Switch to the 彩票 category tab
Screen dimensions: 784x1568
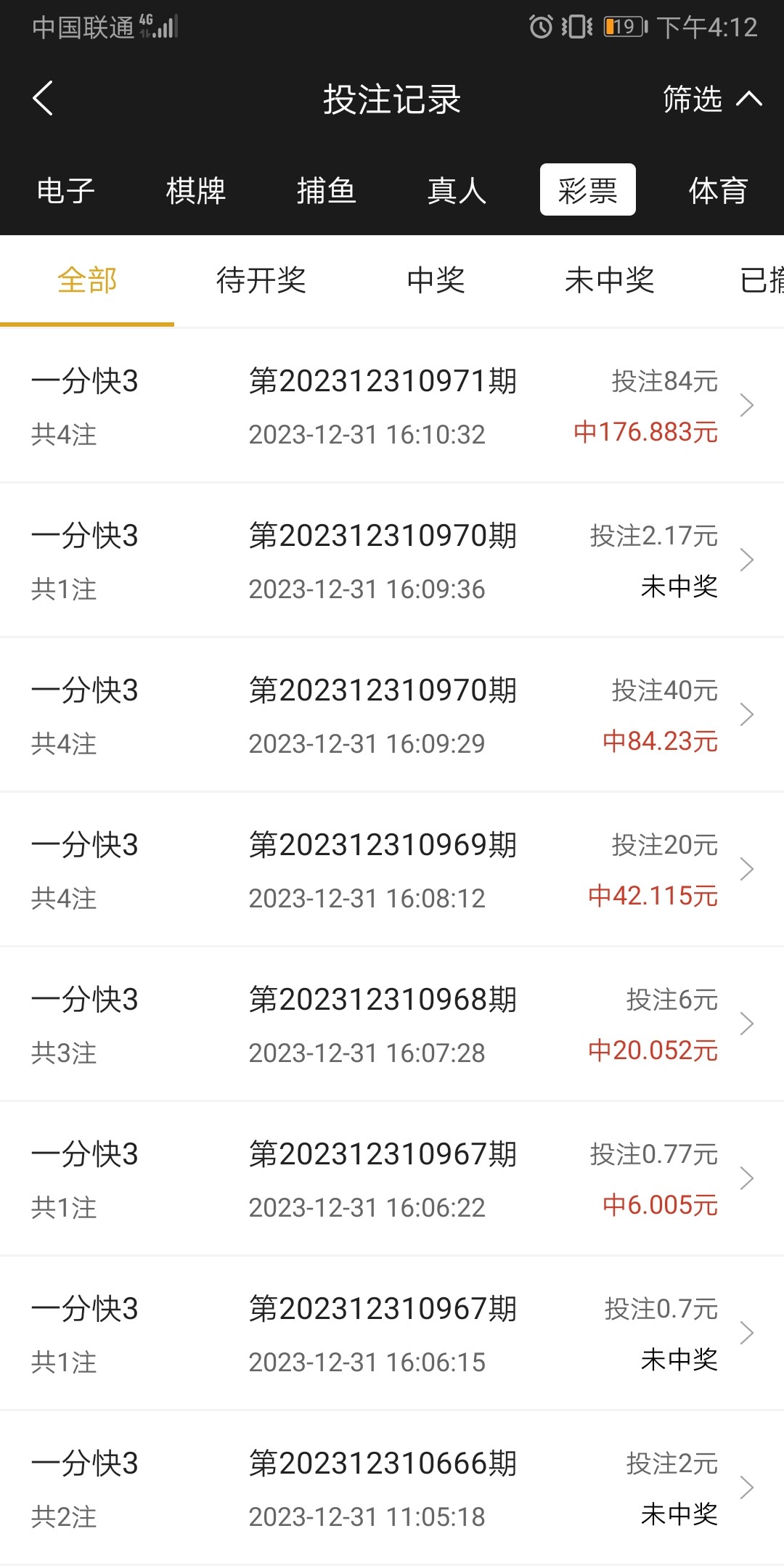pyautogui.click(x=587, y=189)
